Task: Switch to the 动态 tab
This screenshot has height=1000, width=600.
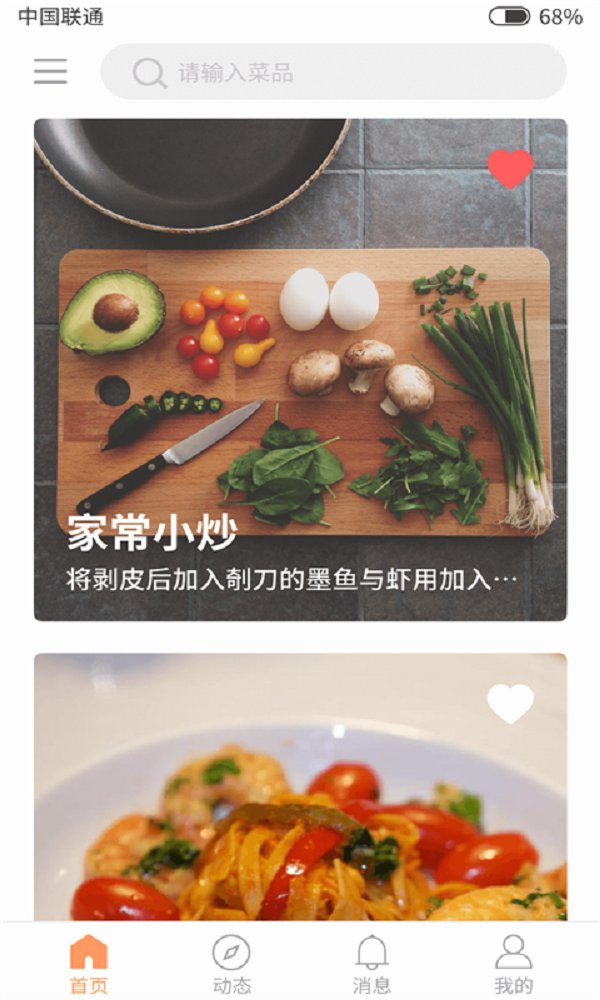Action: click(x=231, y=963)
